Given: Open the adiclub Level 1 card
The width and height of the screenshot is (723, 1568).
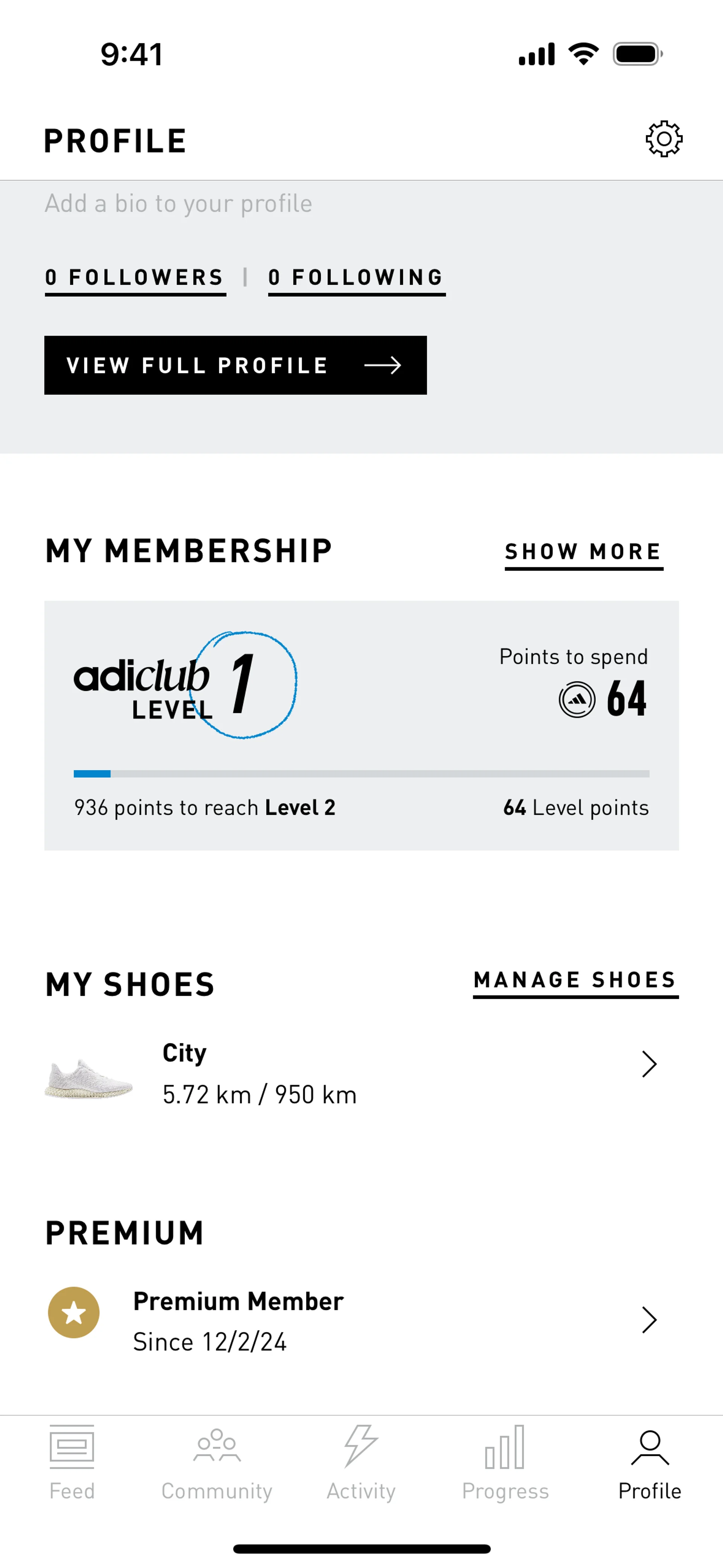Looking at the screenshot, I should click(361, 725).
